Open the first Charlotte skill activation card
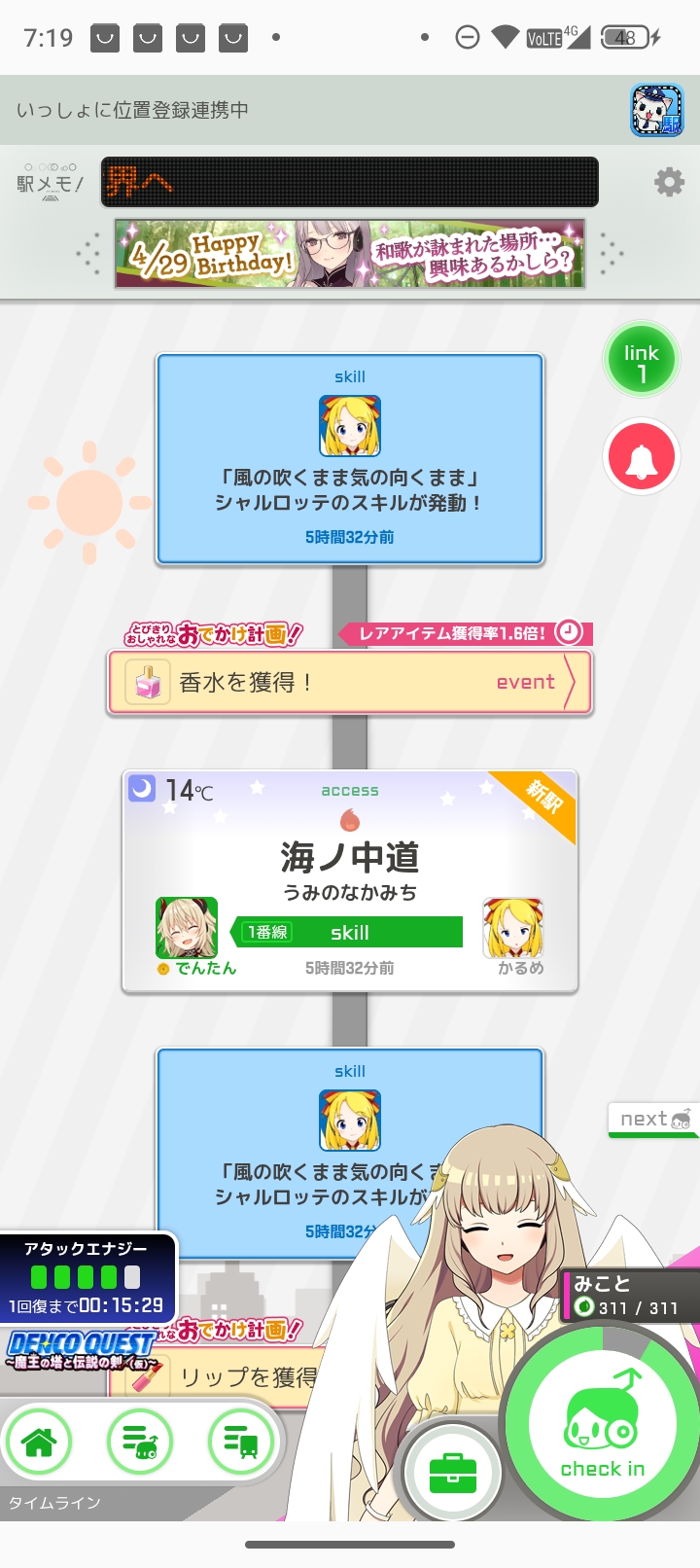Viewport: 700px width, 1568px height. click(x=350, y=459)
